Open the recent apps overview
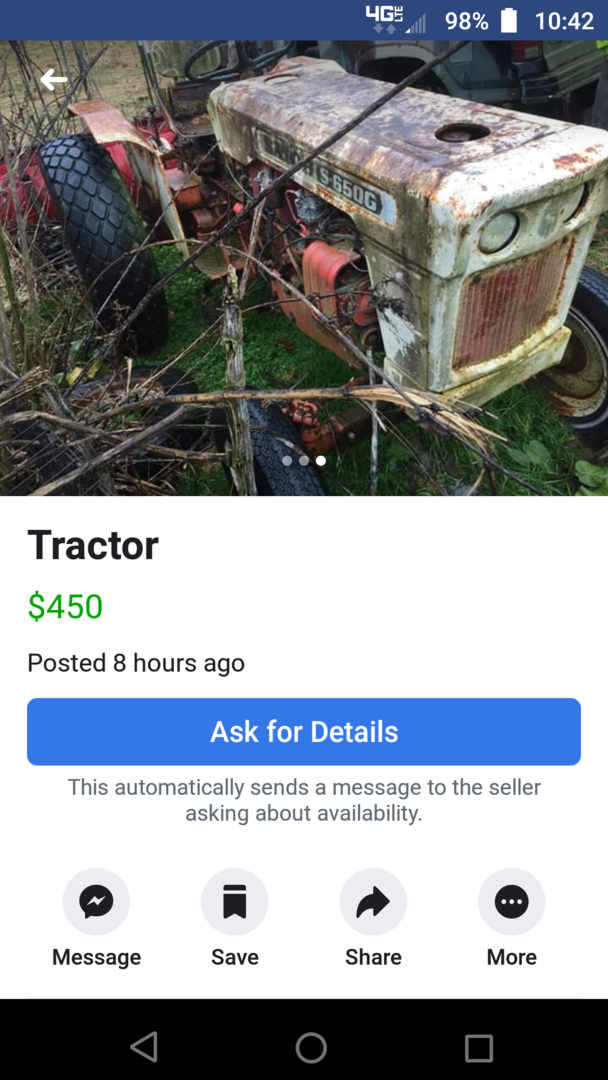The width and height of the screenshot is (608, 1080). click(x=479, y=1047)
